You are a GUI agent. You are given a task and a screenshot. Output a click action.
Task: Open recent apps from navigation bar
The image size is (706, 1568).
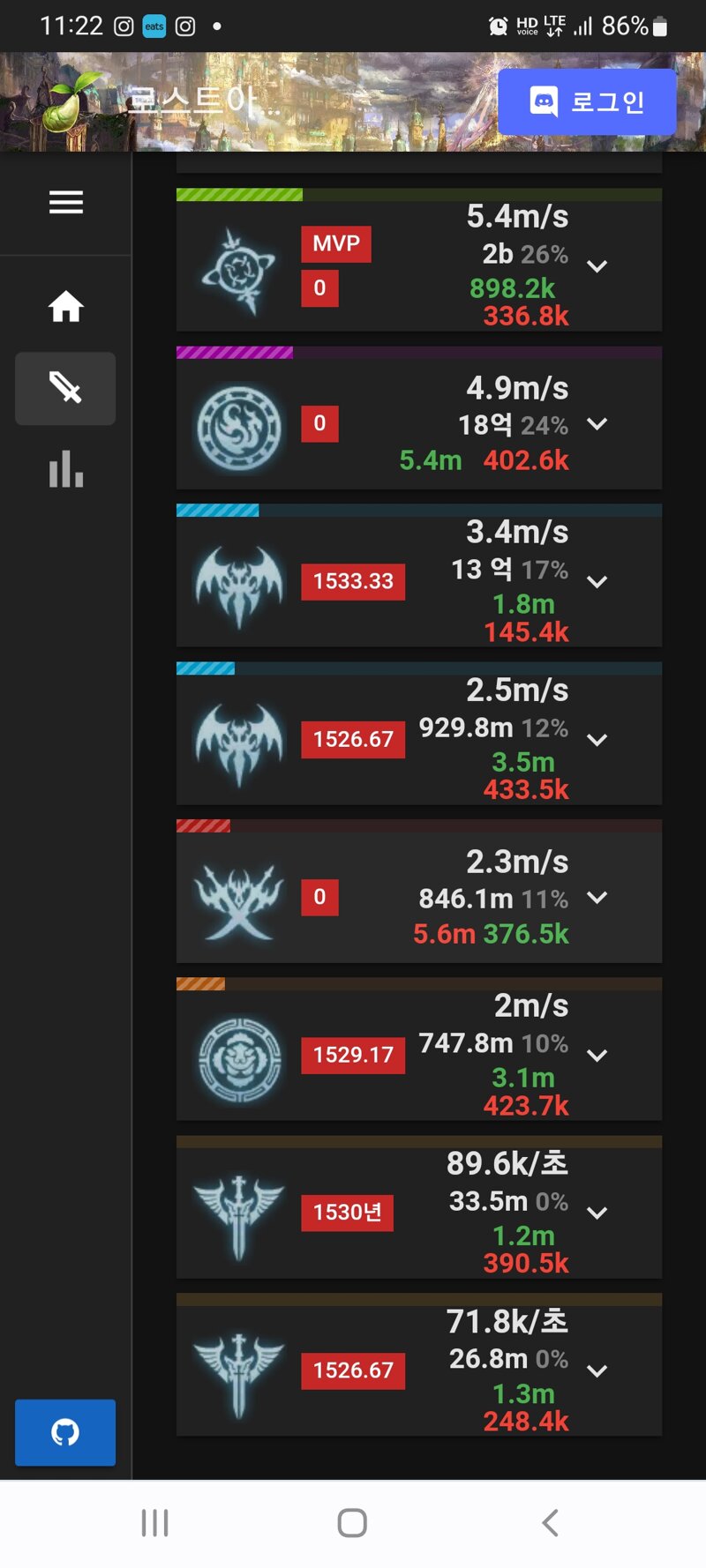[155, 1523]
